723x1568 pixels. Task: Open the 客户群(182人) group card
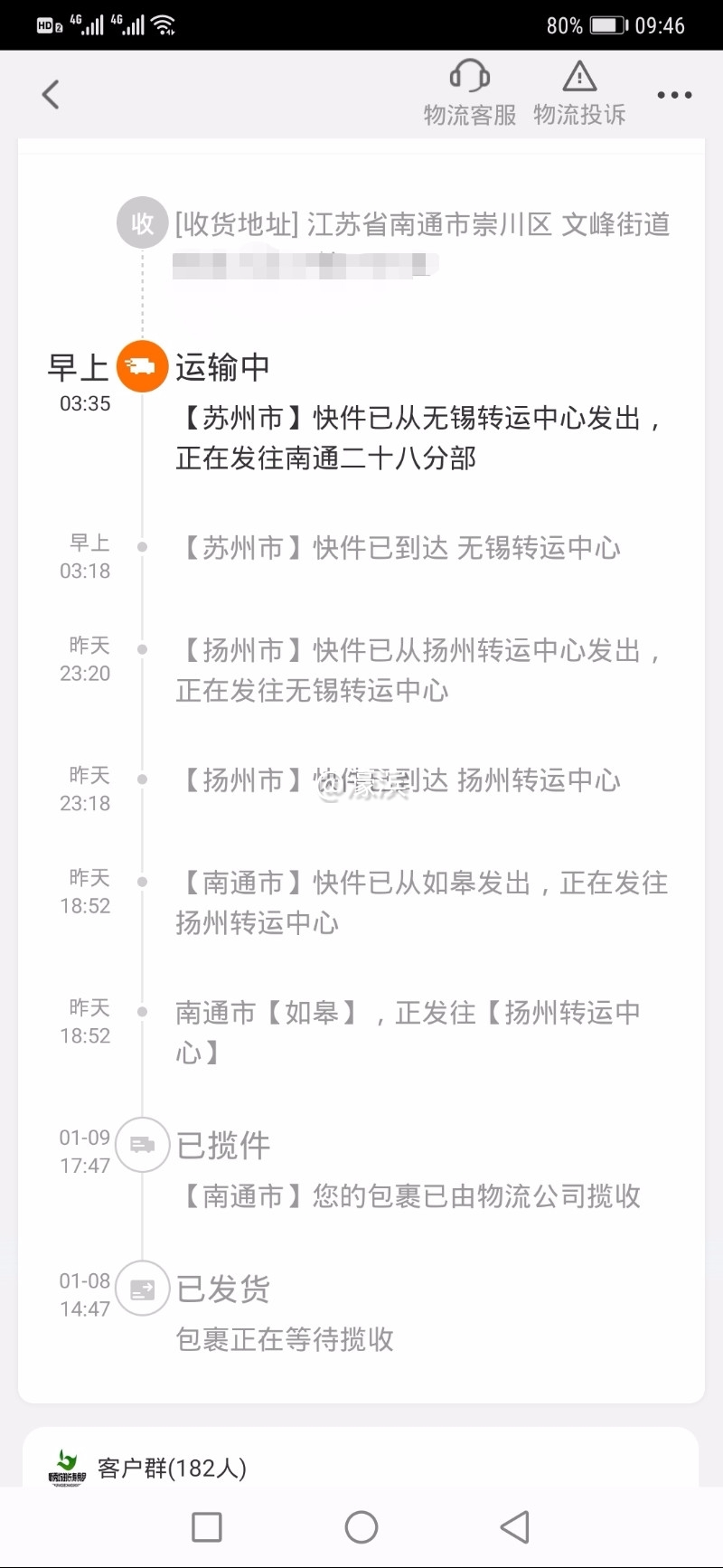pos(172,1467)
